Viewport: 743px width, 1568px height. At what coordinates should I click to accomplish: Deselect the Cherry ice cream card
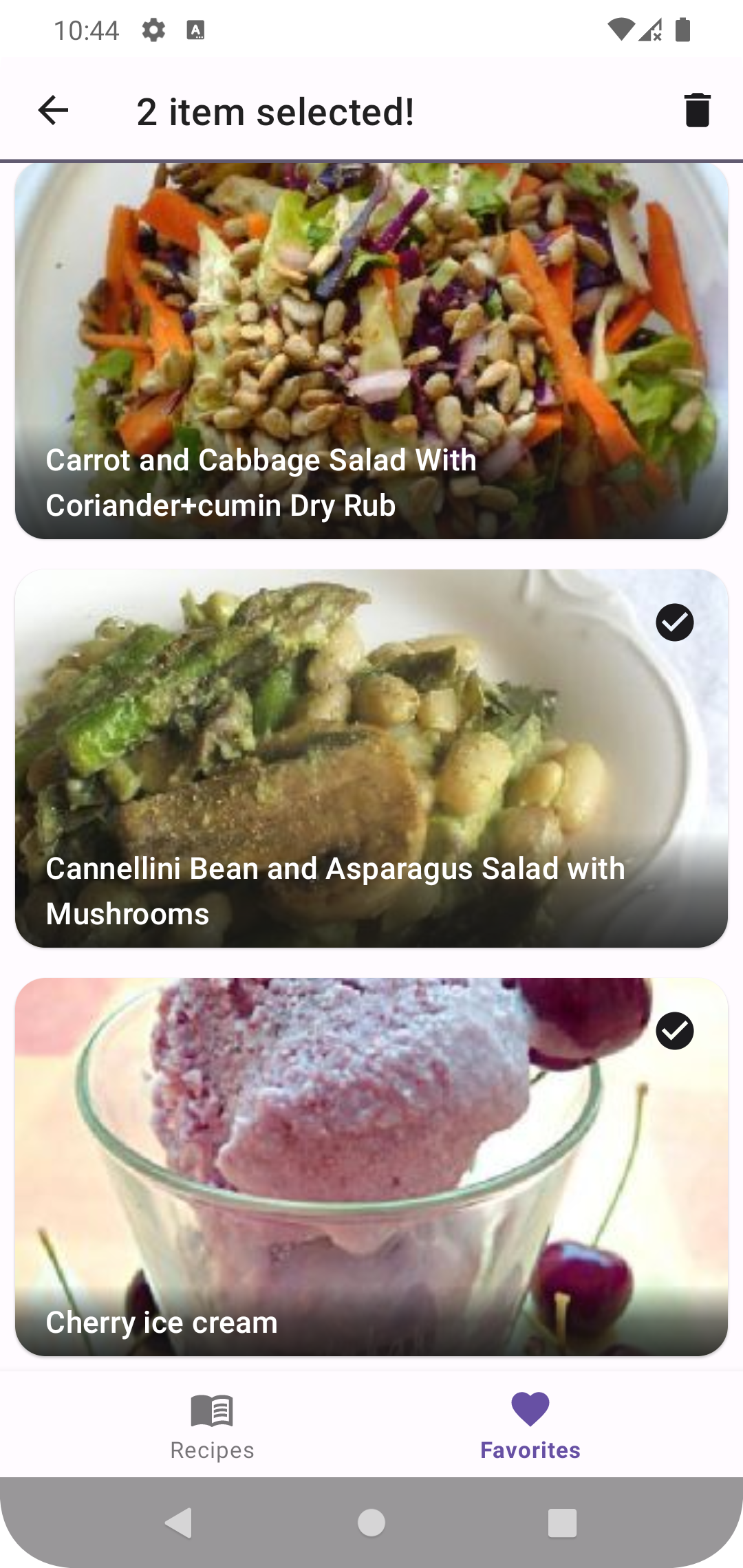click(371, 1166)
